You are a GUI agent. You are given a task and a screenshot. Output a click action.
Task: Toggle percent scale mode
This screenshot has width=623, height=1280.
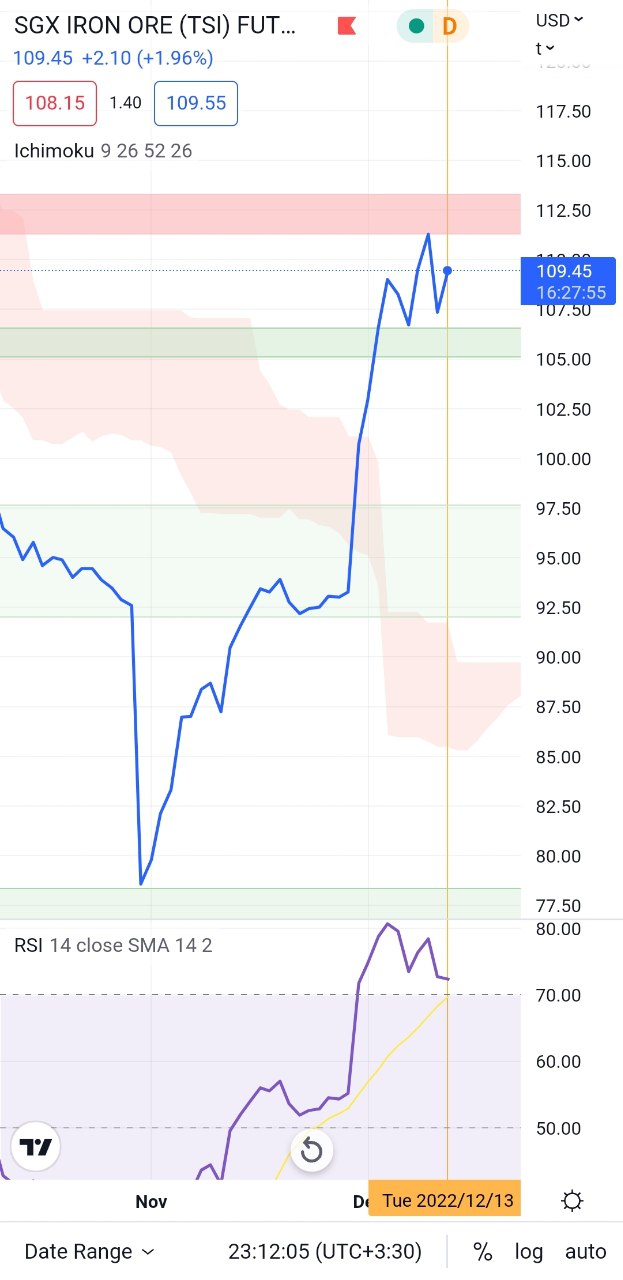[483, 1252]
